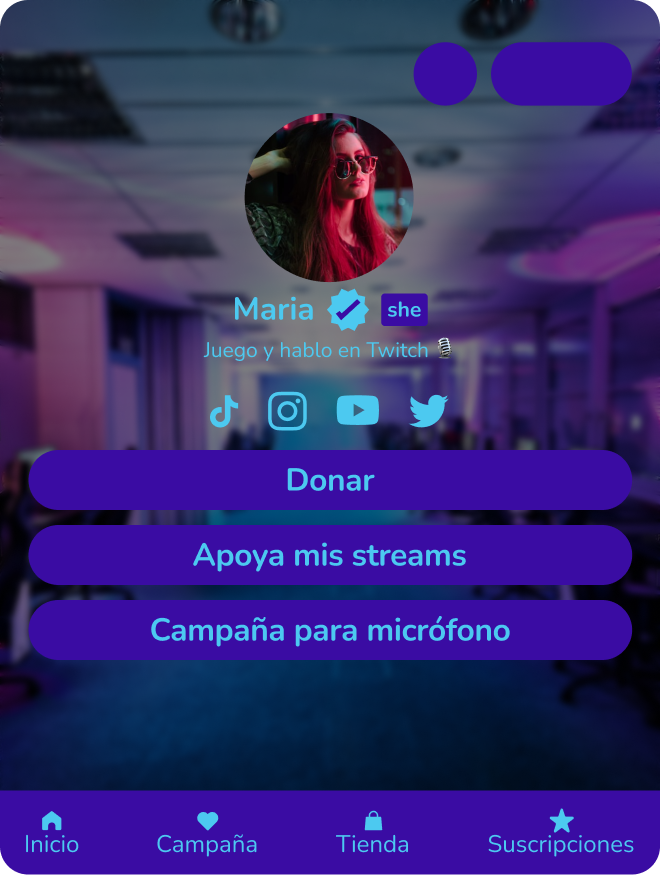Switch to the Suscripciones tab

pyautogui.click(x=560, y=833)
